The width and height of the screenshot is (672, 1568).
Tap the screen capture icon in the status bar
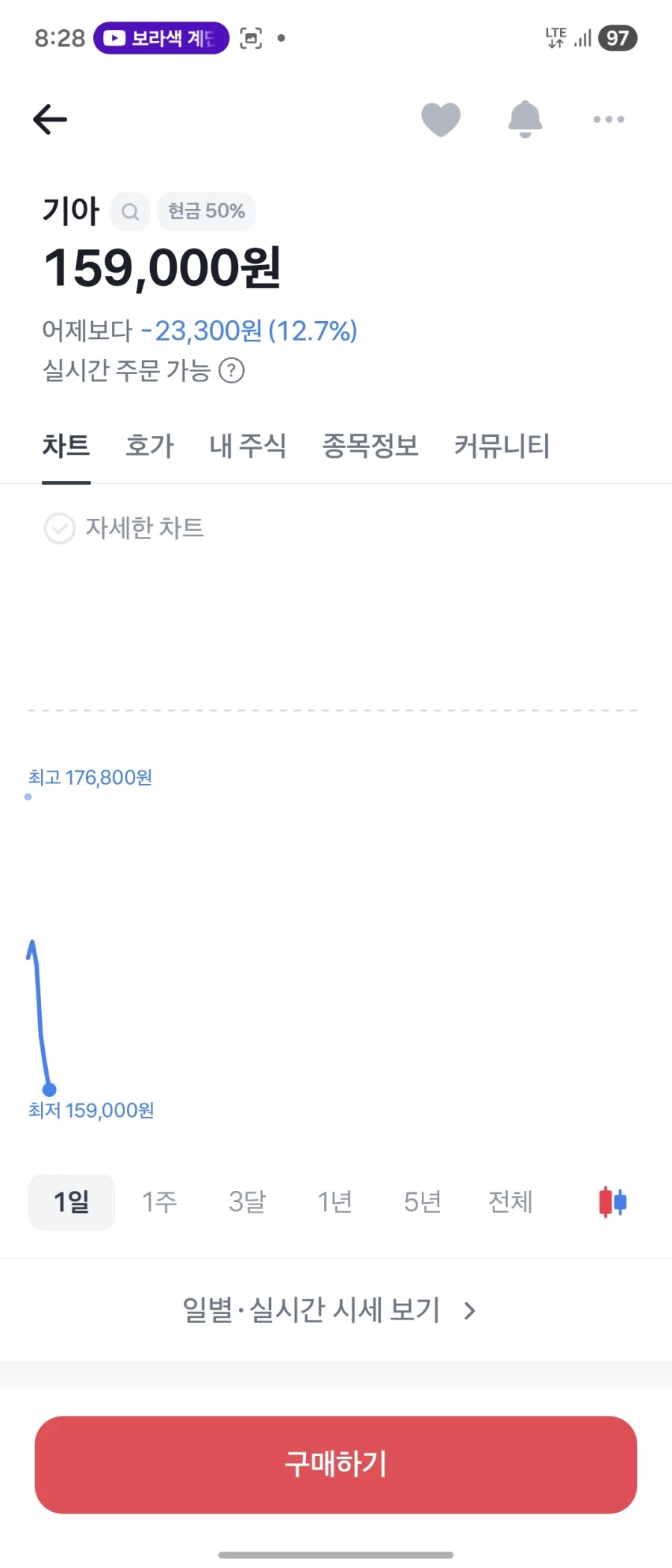point(251,38)
